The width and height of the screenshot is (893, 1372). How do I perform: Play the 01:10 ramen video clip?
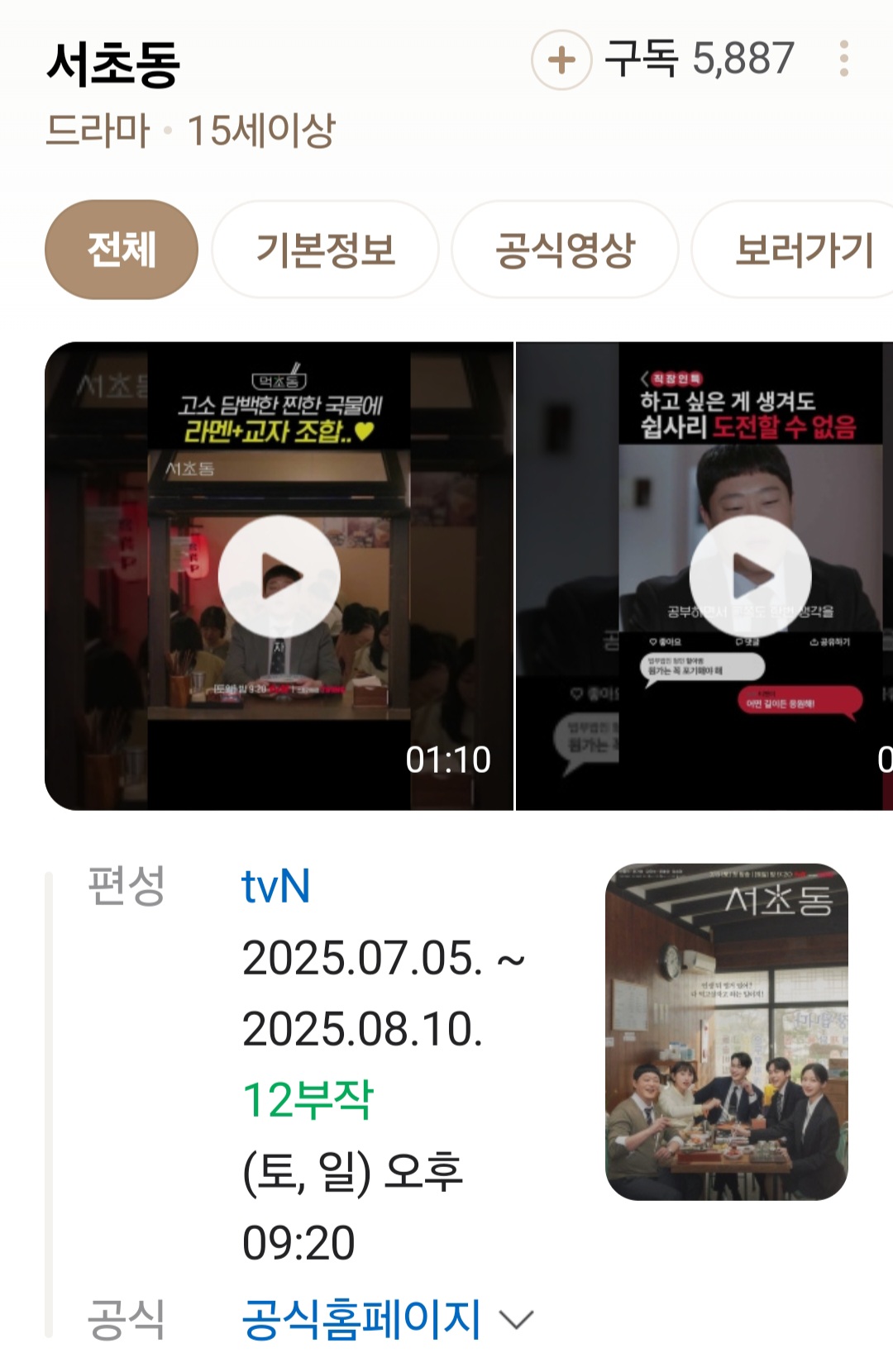[279, 576]
